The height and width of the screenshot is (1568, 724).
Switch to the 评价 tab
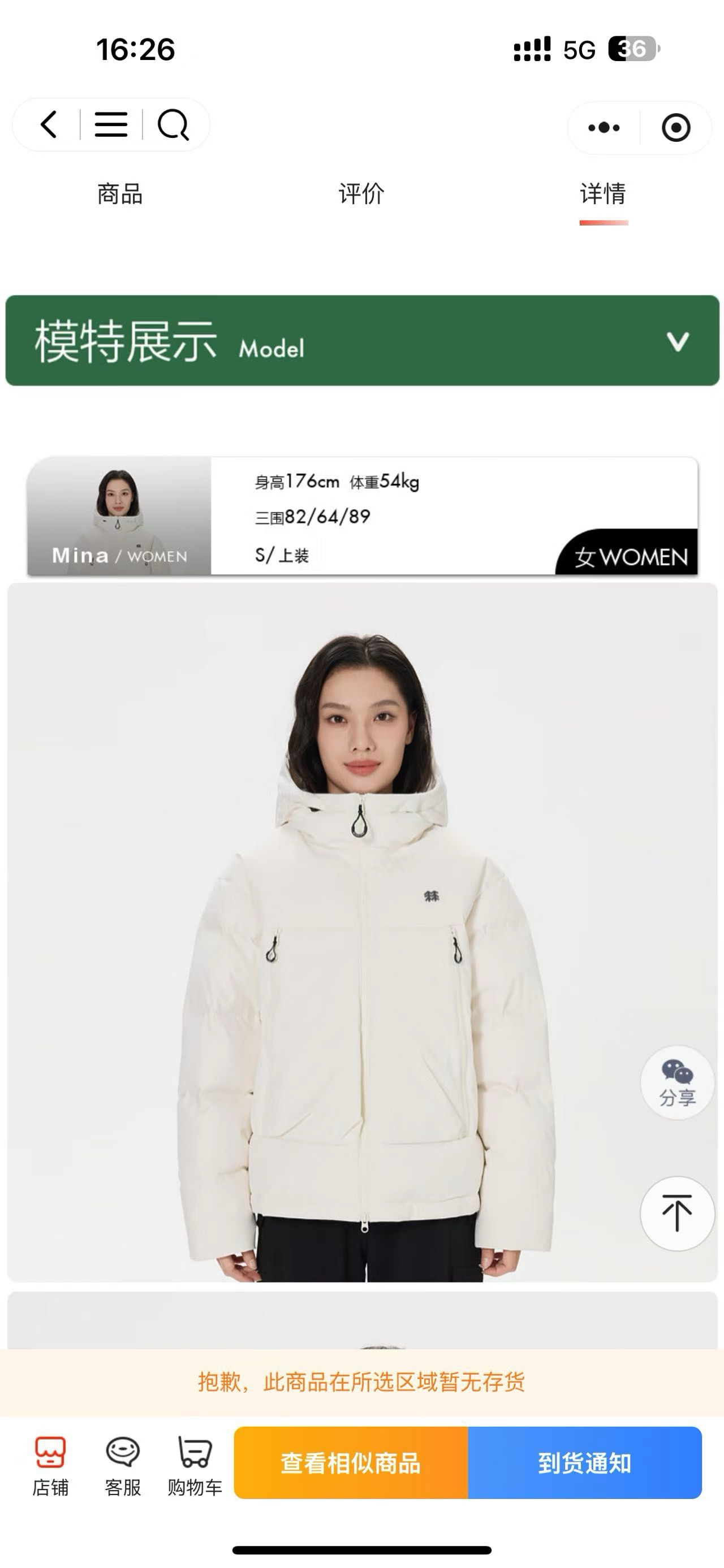(361, 194)
